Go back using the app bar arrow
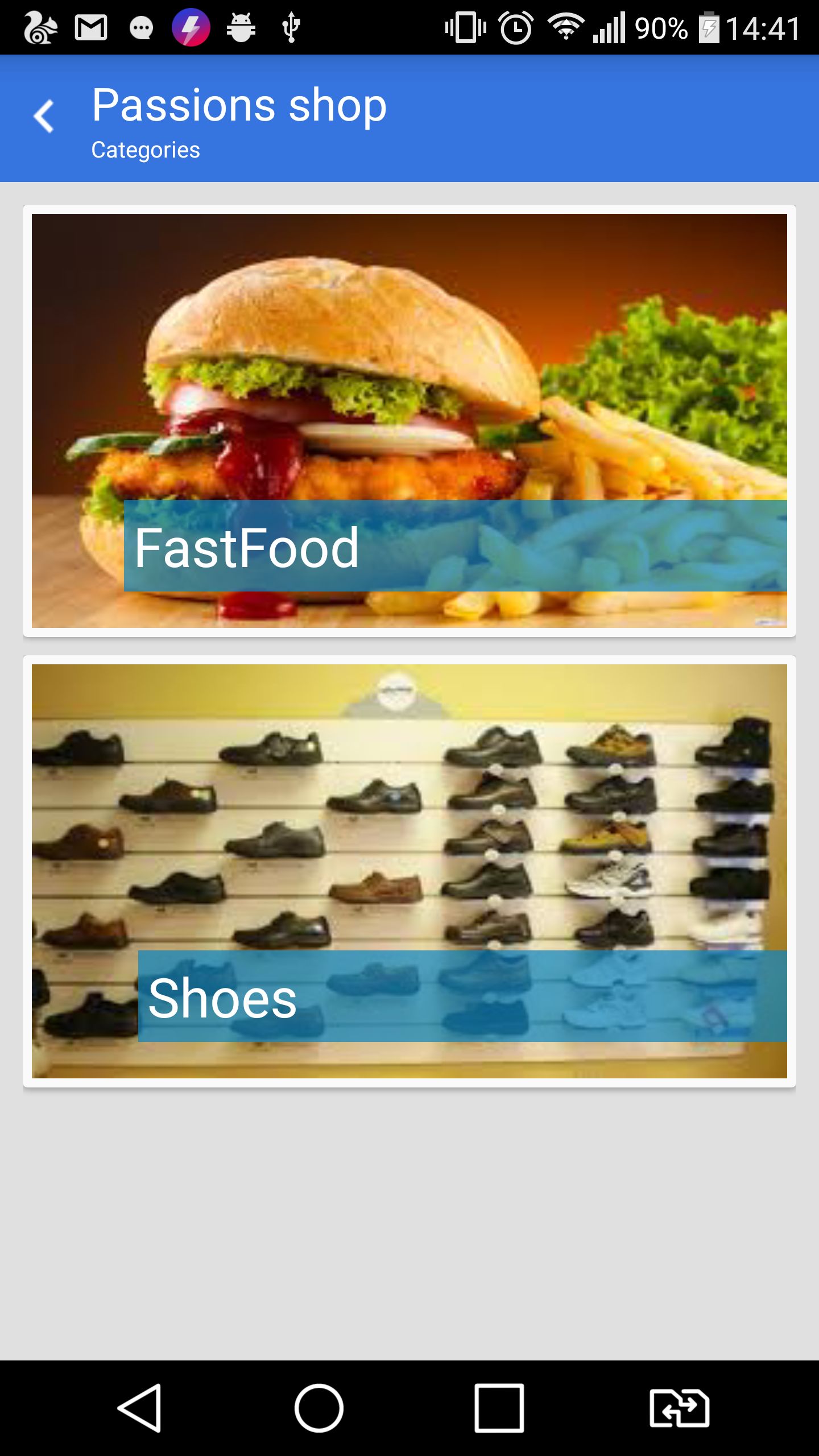Image resolution: width=819 pixels, height=1456 pixels. pos(44,117)
